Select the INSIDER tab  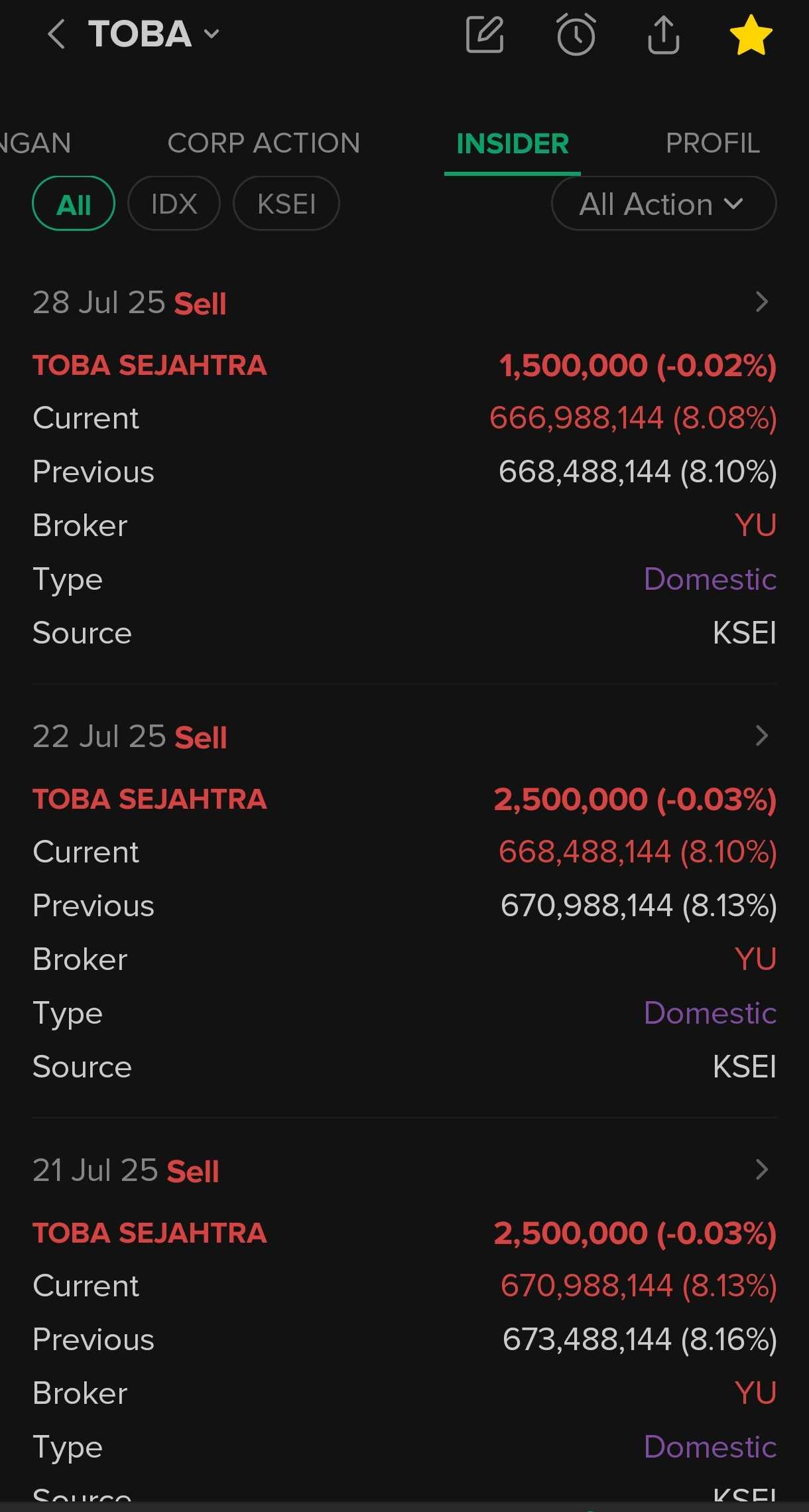pos(513,144)
